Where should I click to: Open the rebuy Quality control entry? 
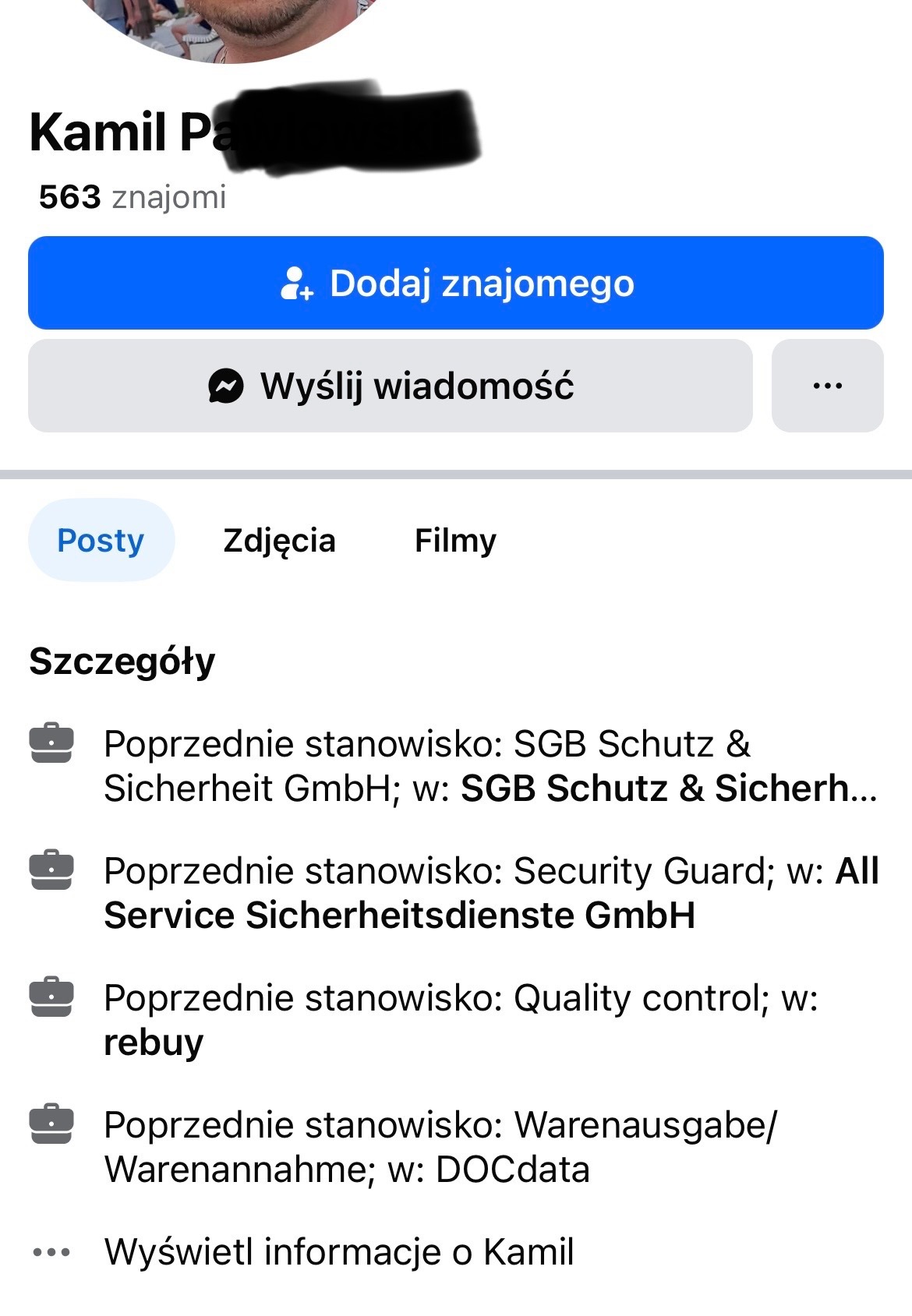[x=154, y=1042]
